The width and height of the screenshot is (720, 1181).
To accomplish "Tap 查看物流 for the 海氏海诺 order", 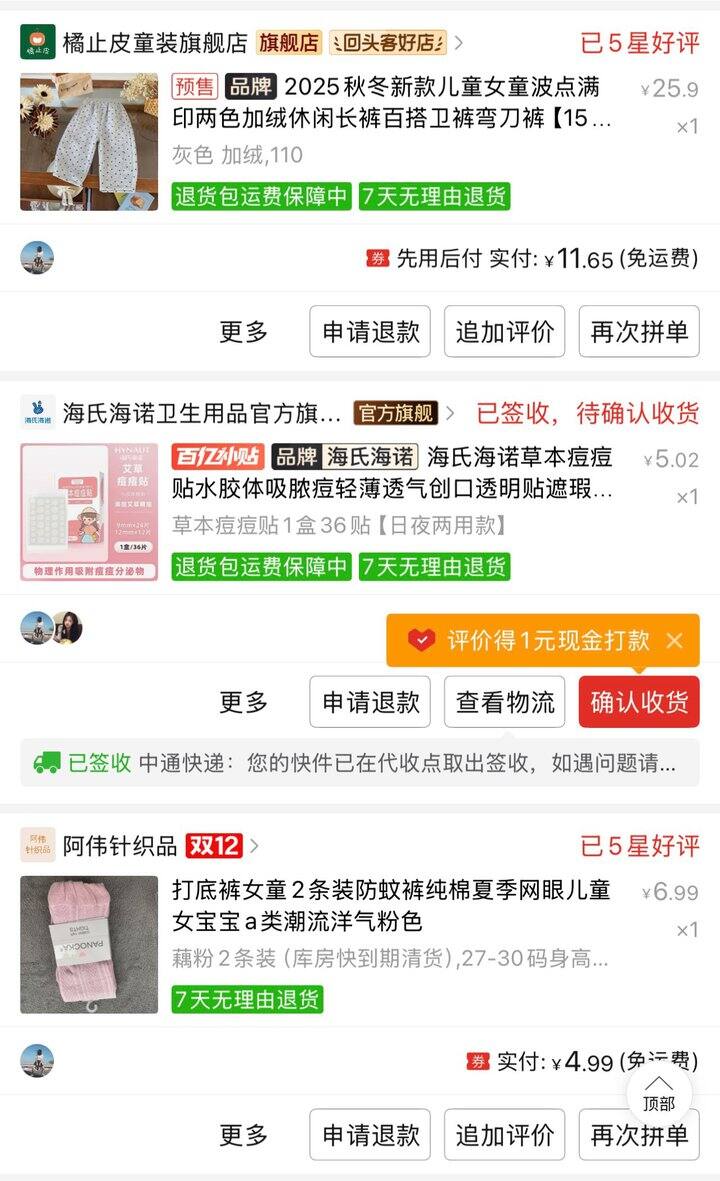I will (505, 702).
